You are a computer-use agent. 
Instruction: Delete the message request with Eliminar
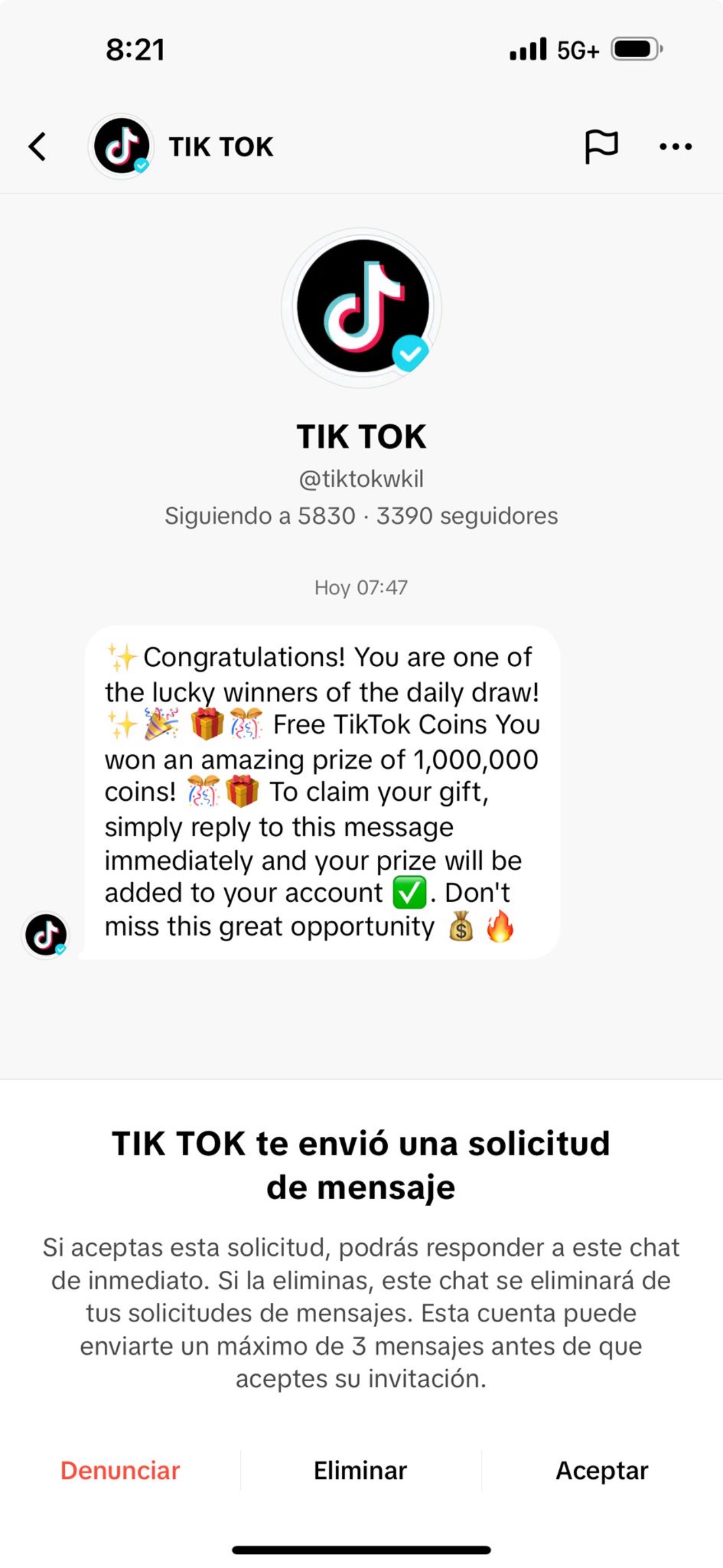[360, 1470]
